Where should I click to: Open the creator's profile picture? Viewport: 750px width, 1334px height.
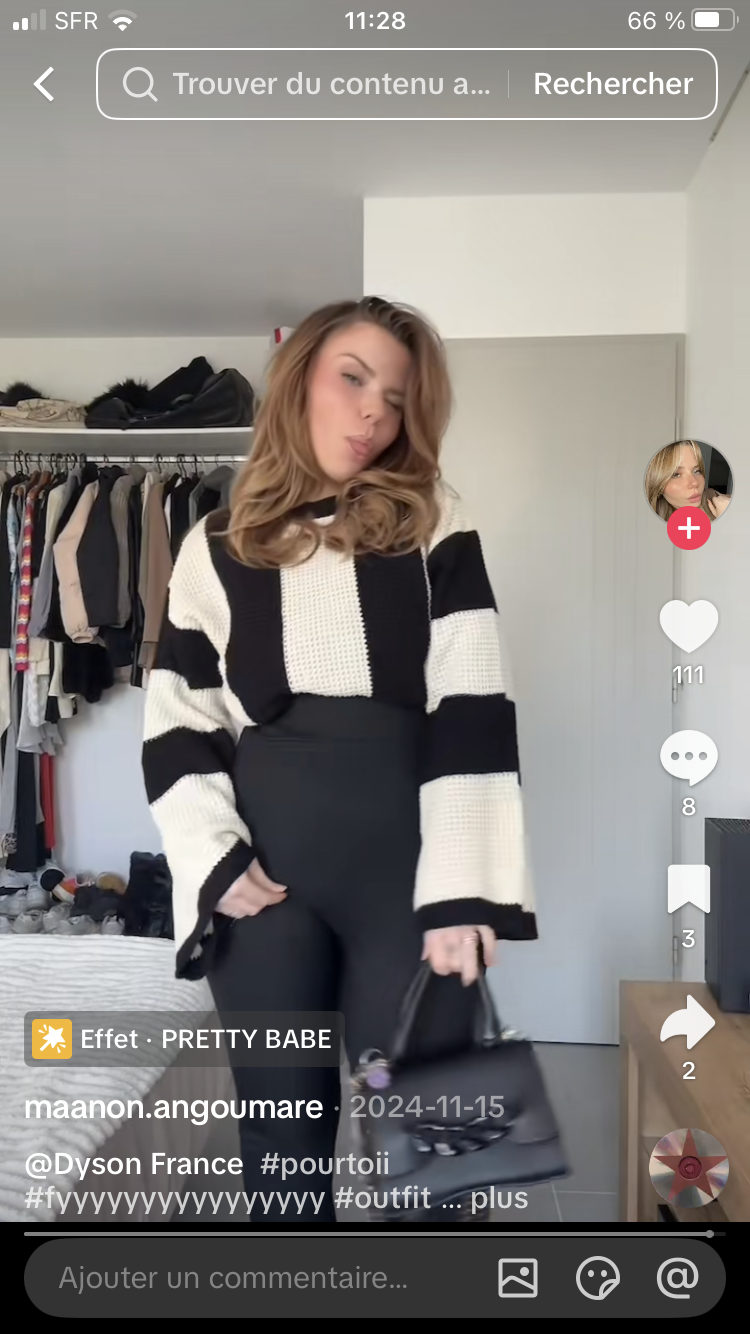pos(688,482)
